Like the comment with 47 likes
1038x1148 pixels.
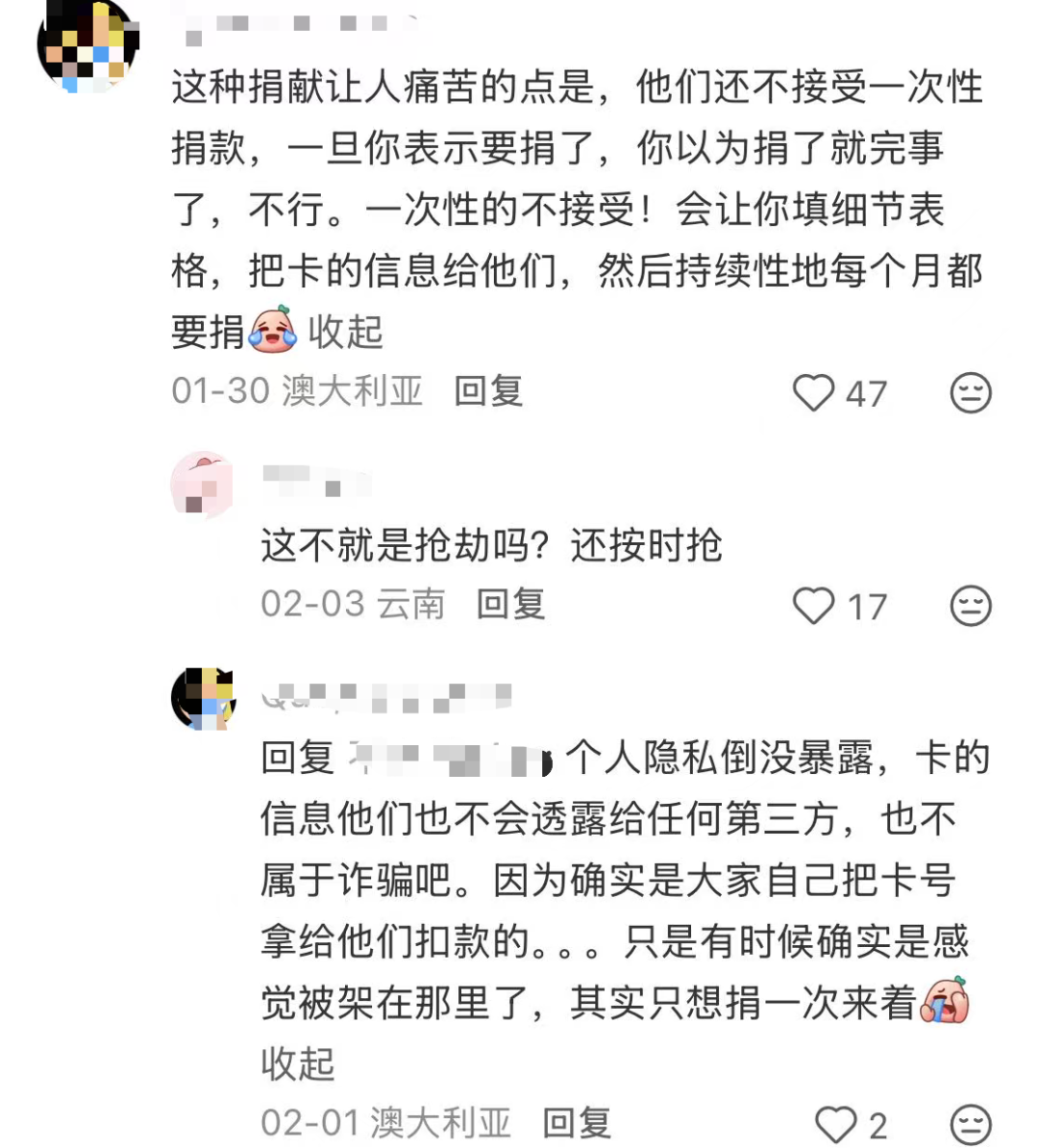pyautogui.click(x=813, y=392)
